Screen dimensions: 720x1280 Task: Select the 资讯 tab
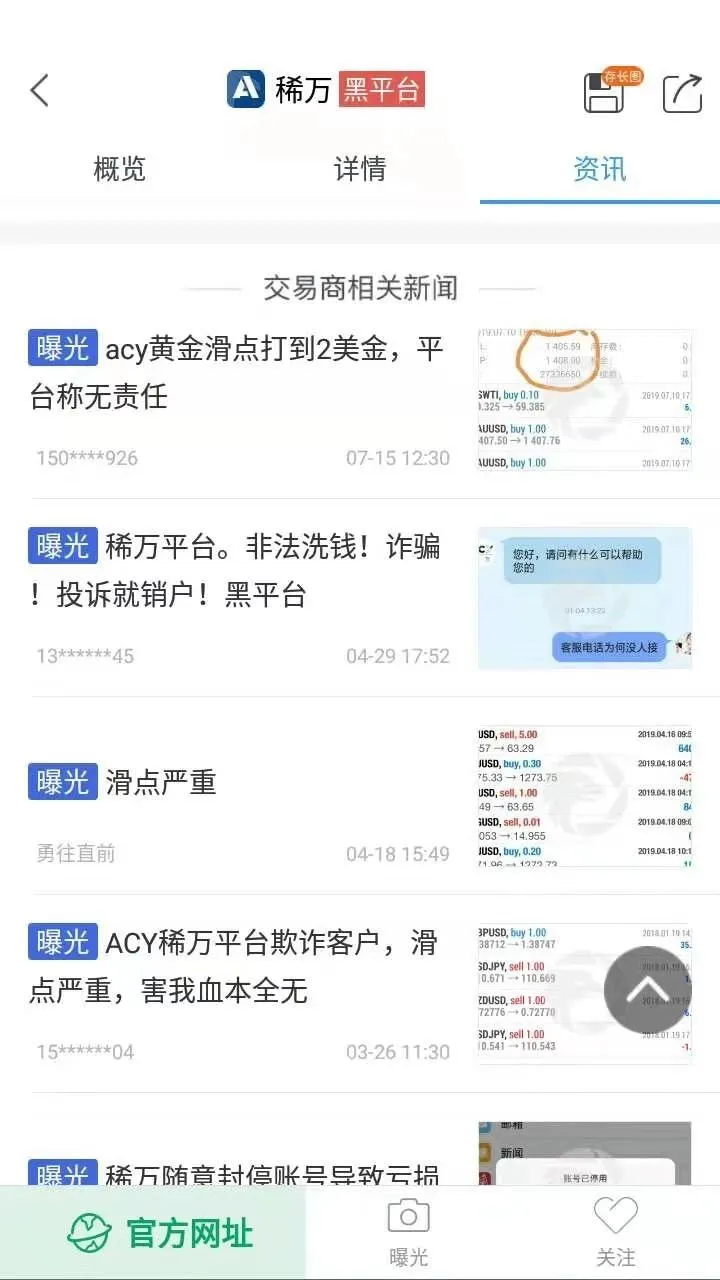[x=600, y=169]
